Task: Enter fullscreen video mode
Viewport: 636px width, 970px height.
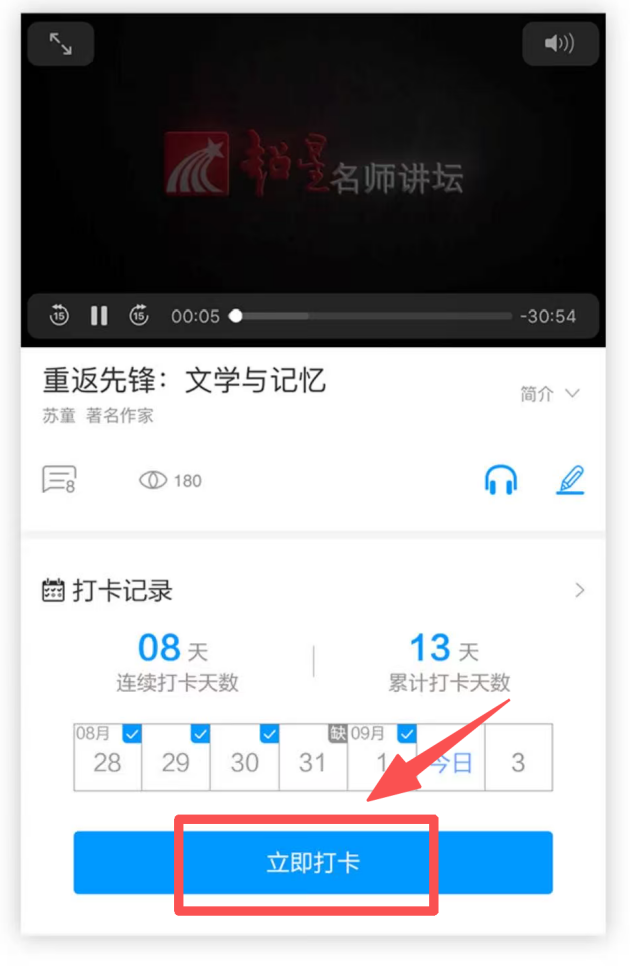Action: coord(61,44)
